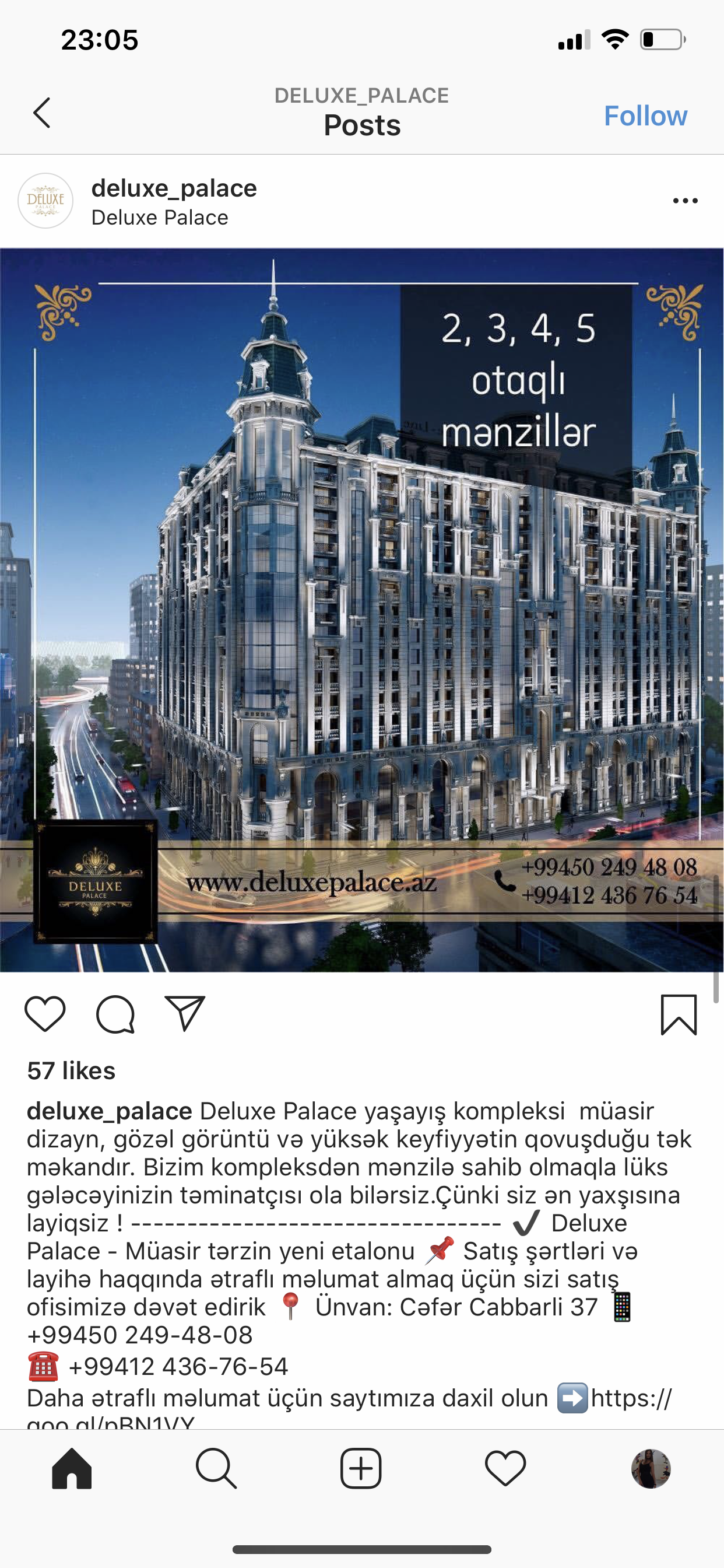This screenshot has height=1568, width=724.
Task: Open the deluxe_palace username in post header
Action: pyautogui.click(x=174, y=188)
